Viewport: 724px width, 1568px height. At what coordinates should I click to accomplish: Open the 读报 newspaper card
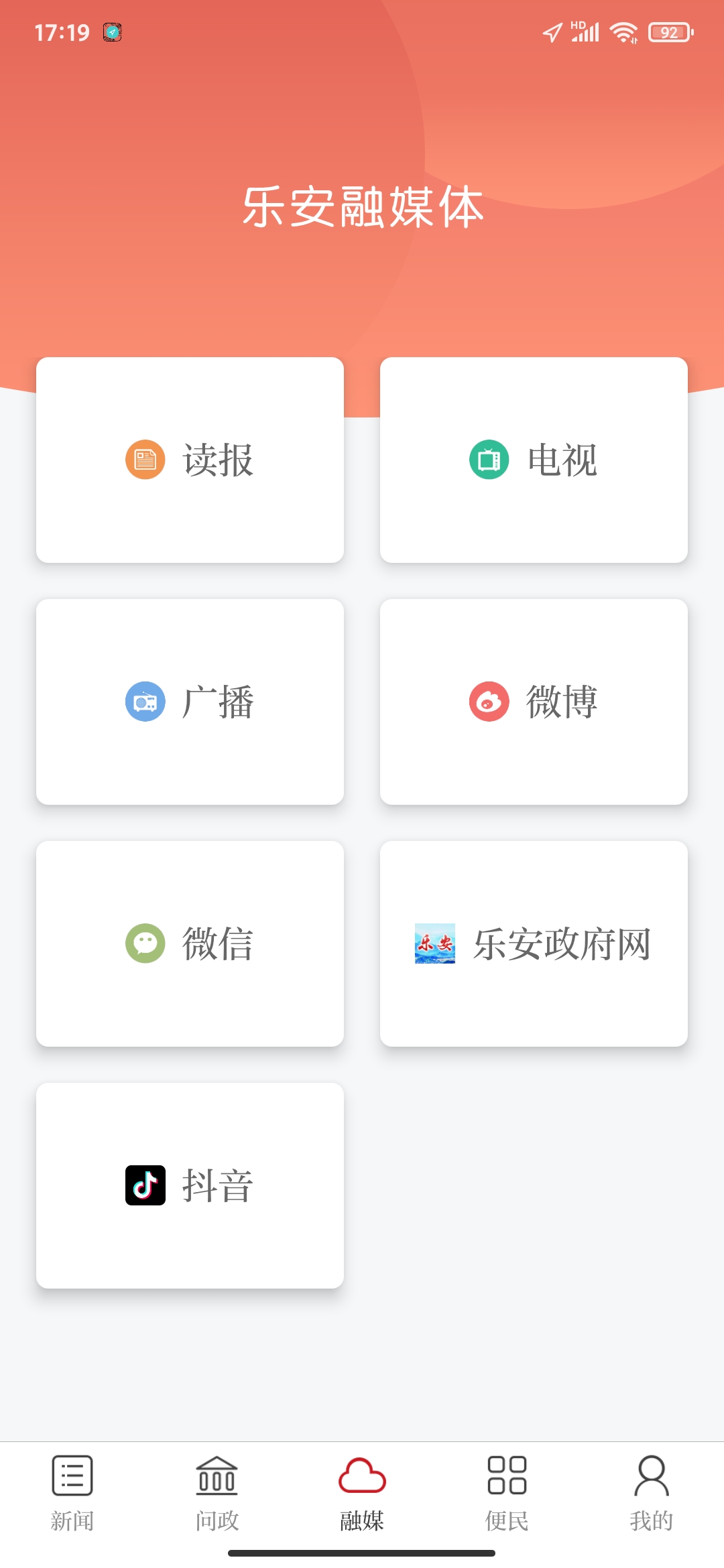tap(190, 460)
